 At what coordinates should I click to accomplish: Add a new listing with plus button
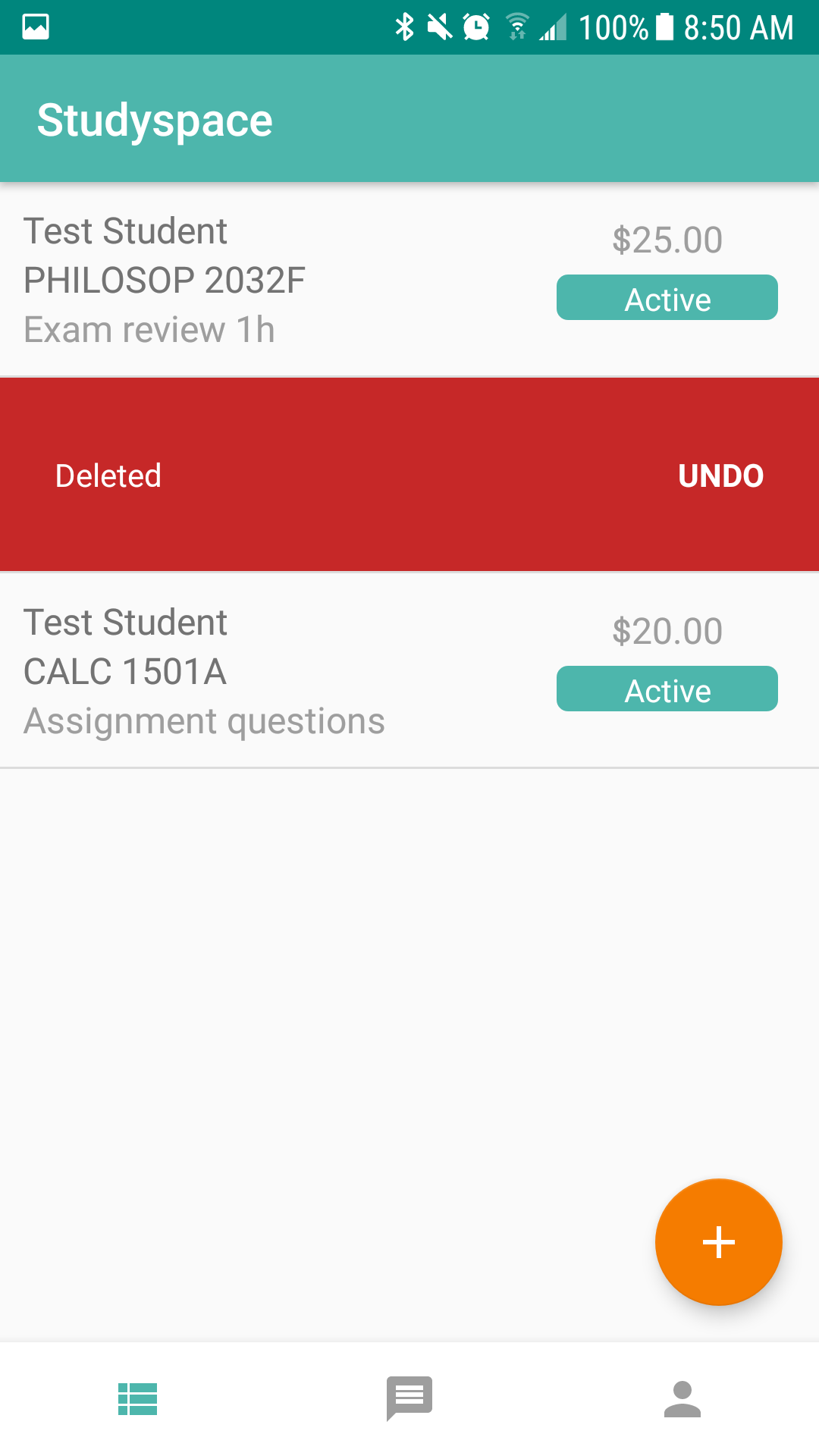tap(718, 1242)
